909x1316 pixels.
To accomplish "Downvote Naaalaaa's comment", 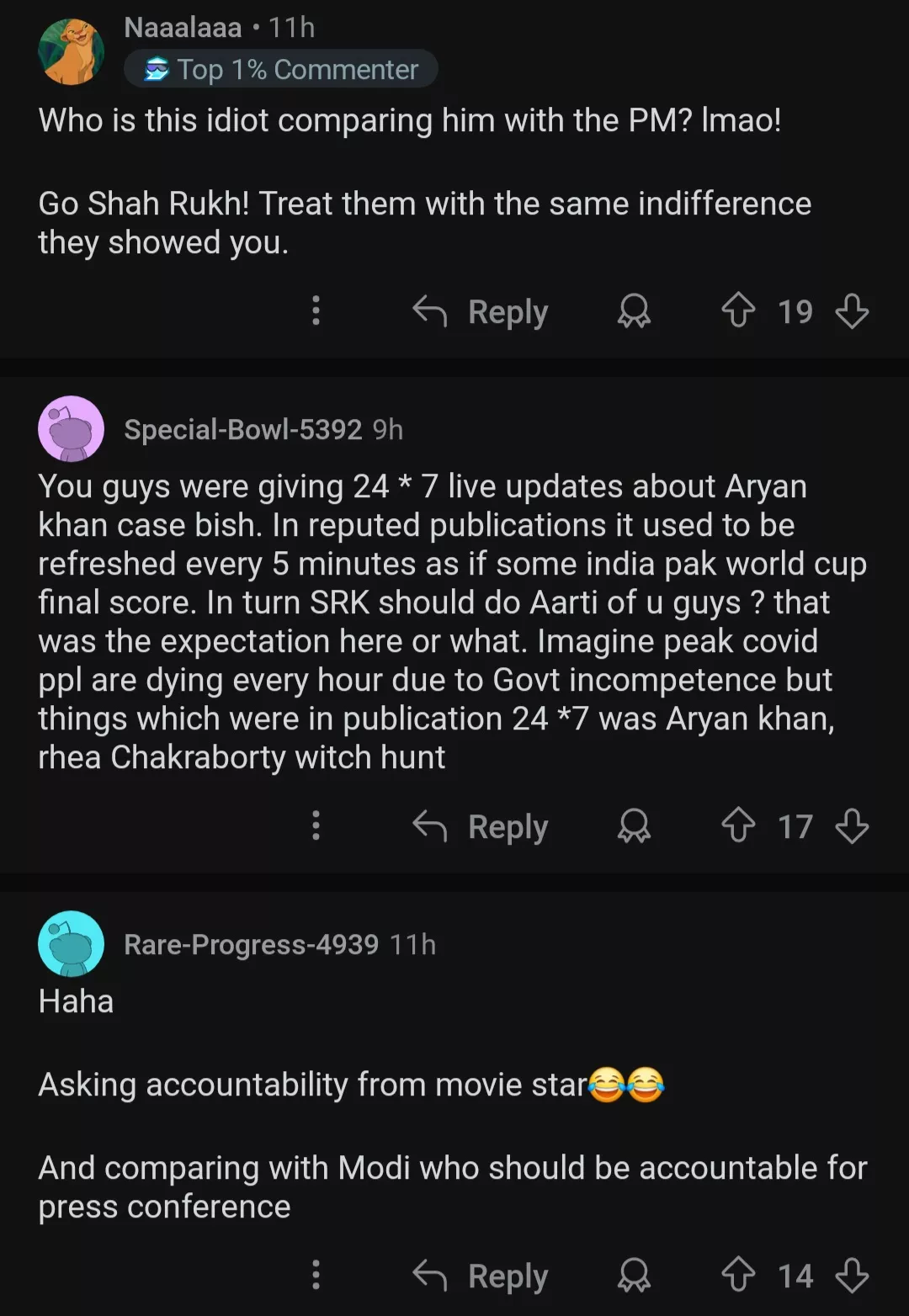I will (x=852, y=310).
